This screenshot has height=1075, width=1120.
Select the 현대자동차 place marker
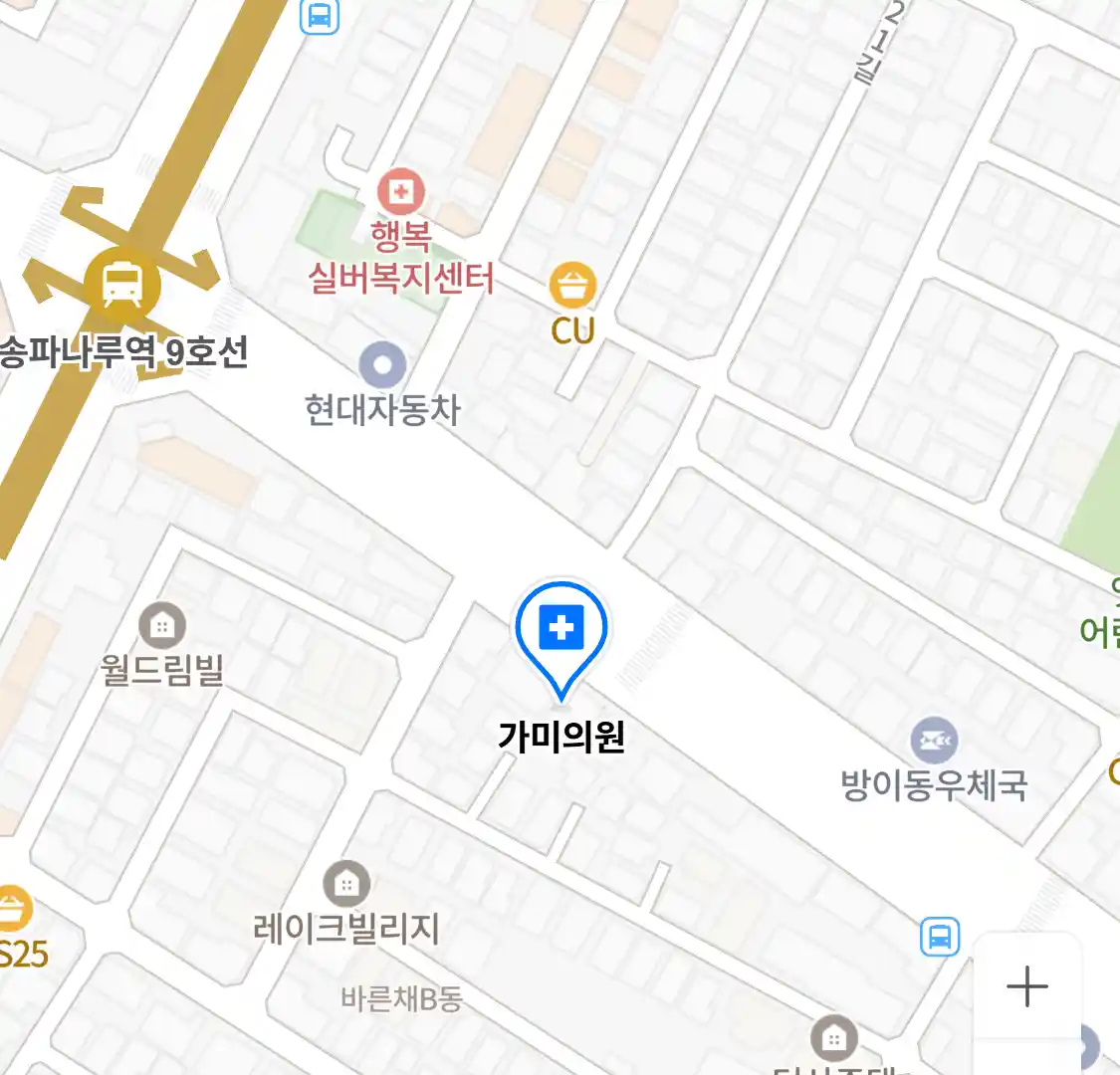pyautogui.click(x=382, y=365)
